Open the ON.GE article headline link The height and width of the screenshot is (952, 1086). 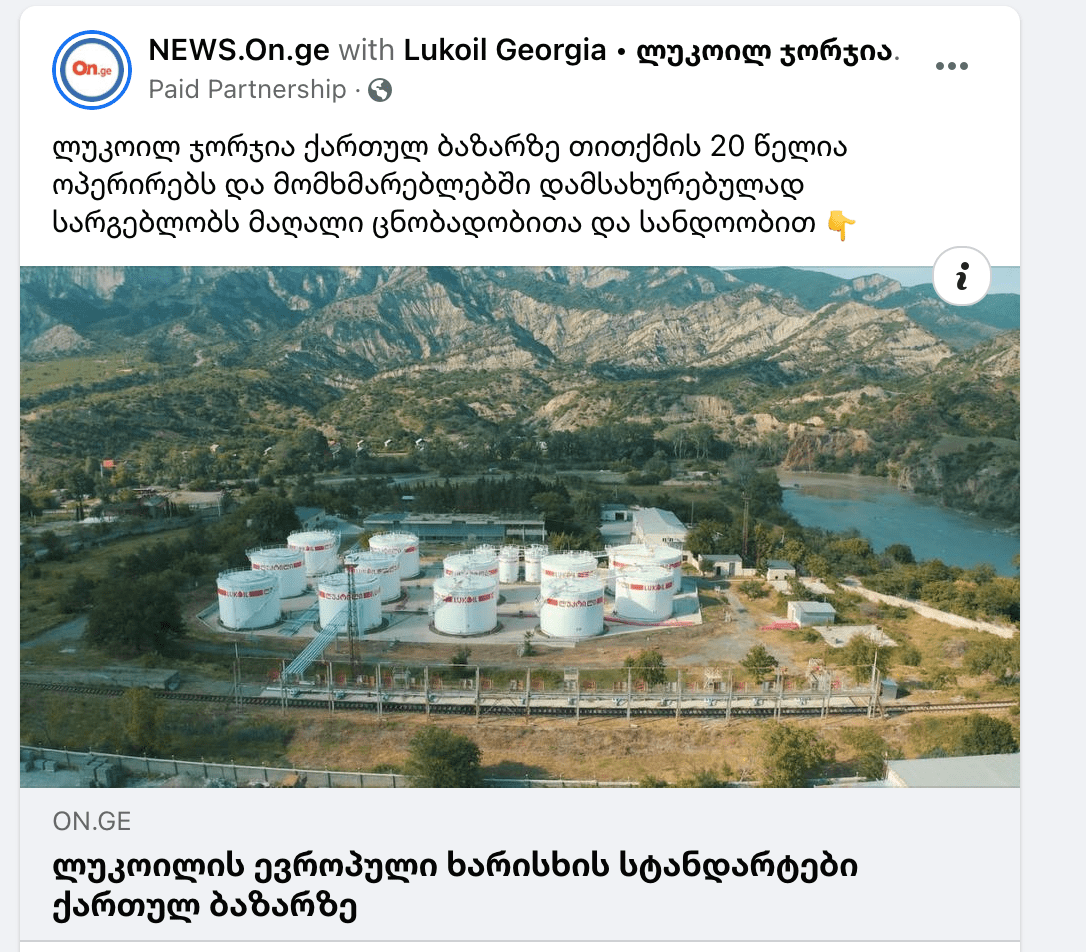click(455, 886)
